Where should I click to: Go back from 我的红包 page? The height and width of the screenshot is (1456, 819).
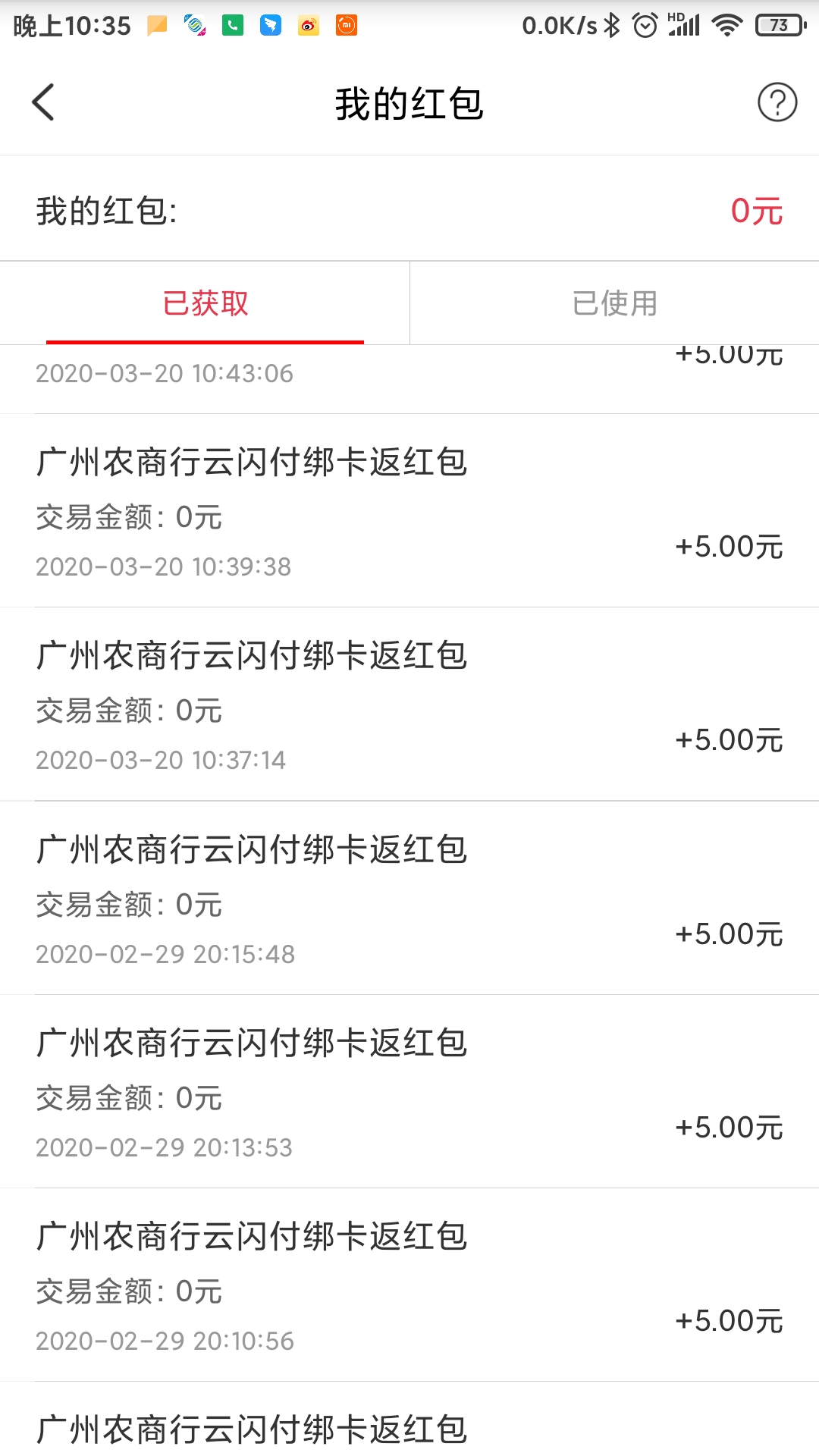point(43,102)
